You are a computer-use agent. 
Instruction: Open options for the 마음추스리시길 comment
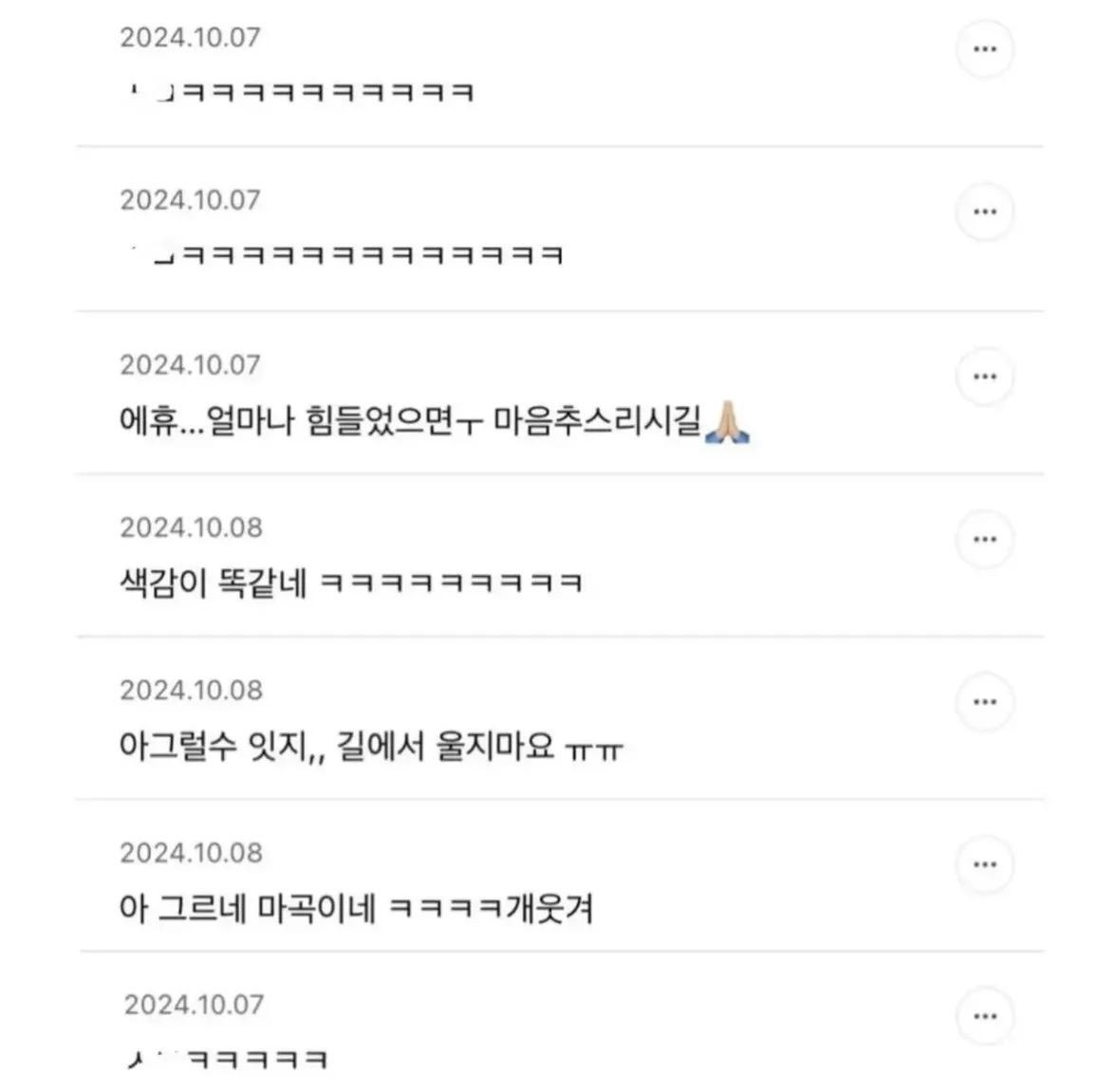click(984, 376)
